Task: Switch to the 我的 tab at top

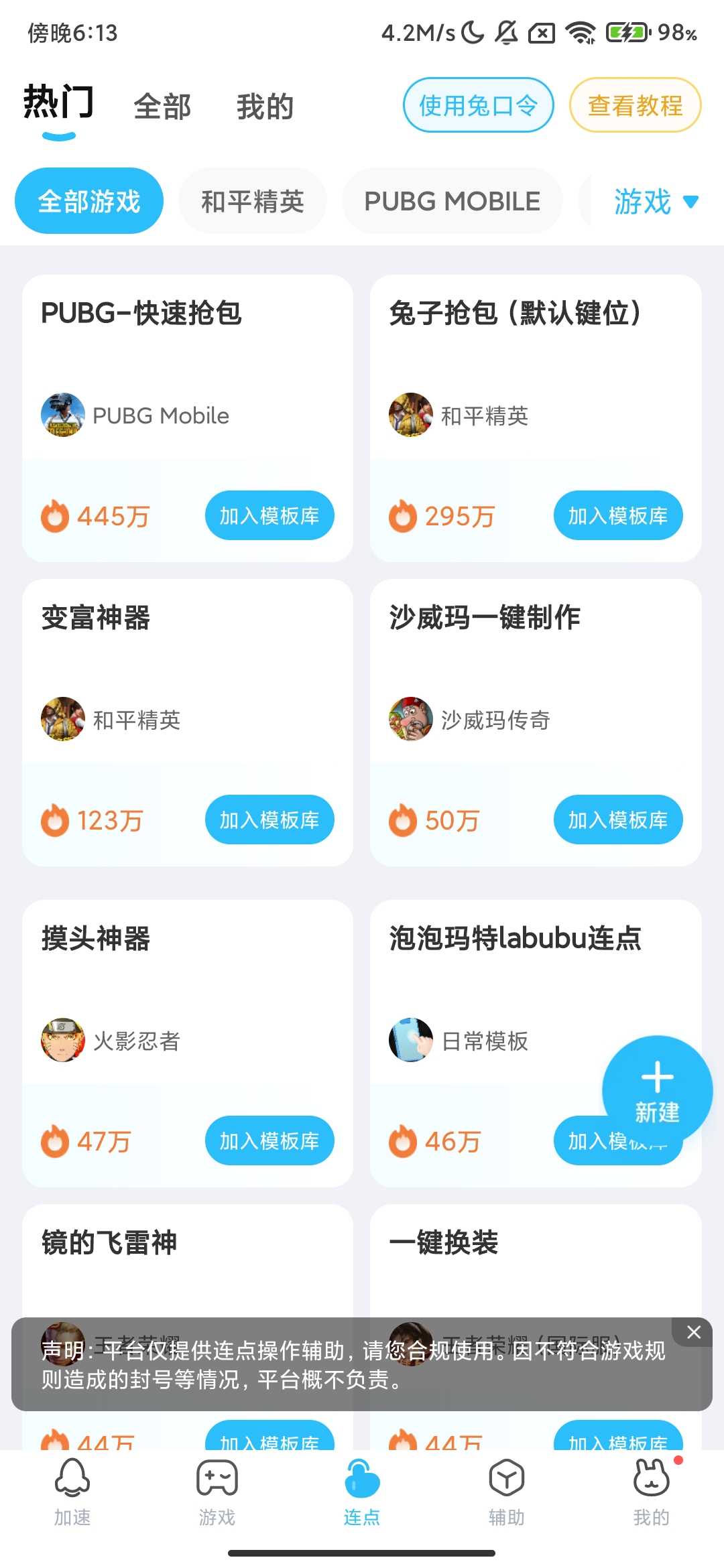Action: pos(265,105)
